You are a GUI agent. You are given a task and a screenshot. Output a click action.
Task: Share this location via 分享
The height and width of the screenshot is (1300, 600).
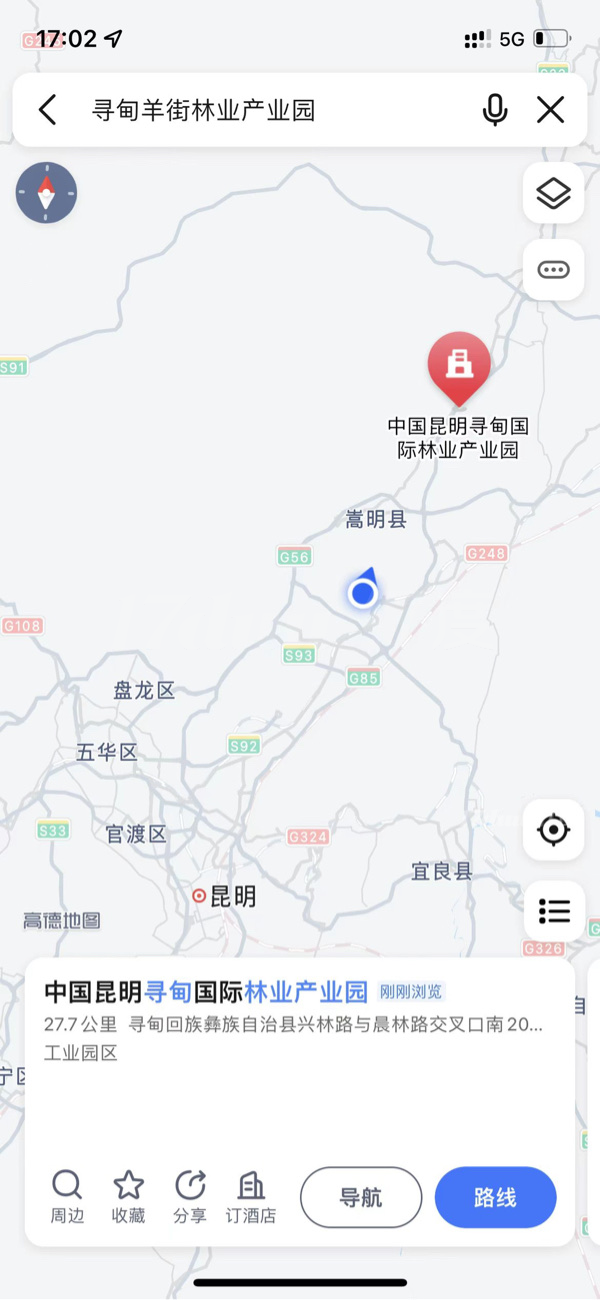(190, 1197)
